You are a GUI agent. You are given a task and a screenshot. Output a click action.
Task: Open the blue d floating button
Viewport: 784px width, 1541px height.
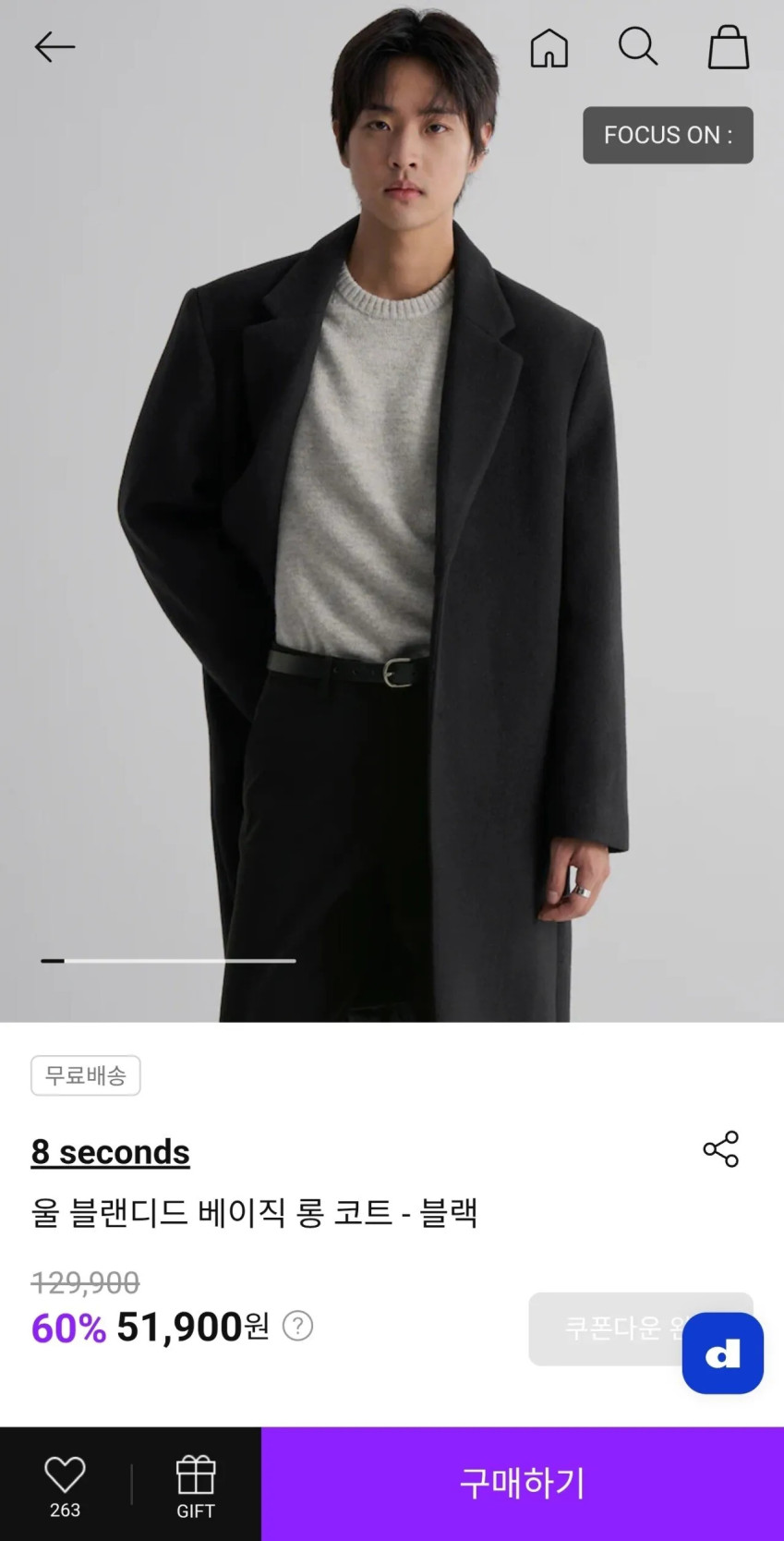tap(722, 1353)
